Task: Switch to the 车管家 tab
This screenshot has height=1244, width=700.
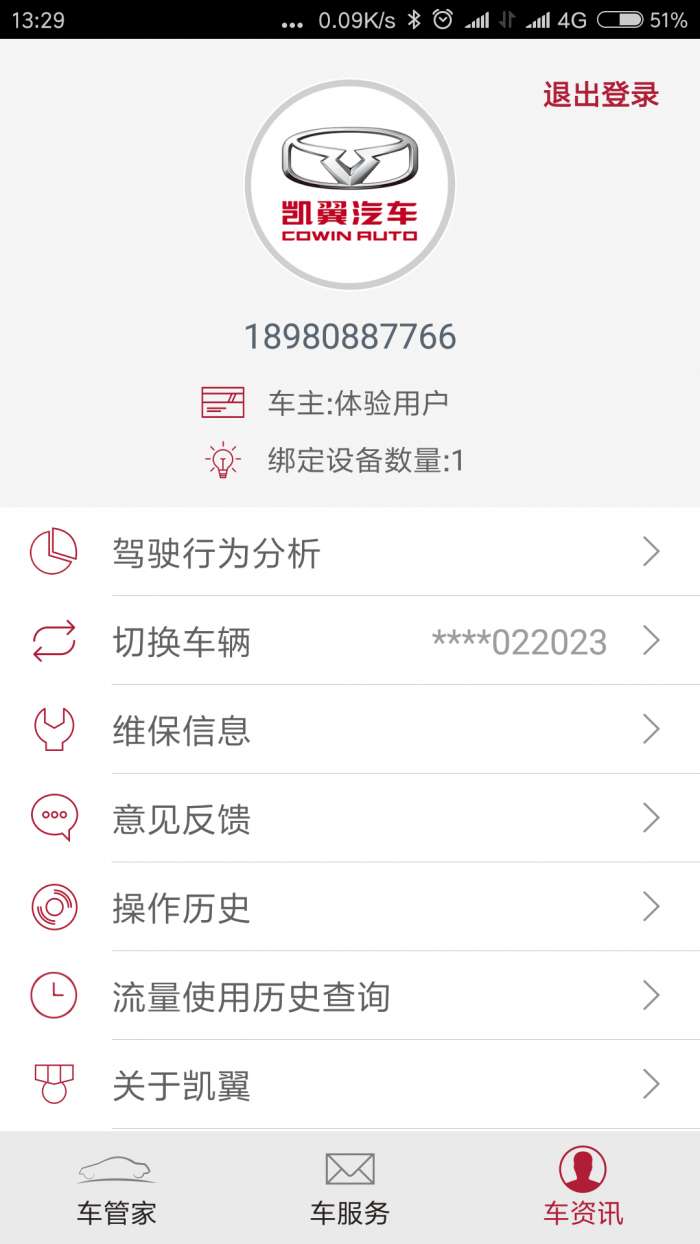Action: (117, 1189)
